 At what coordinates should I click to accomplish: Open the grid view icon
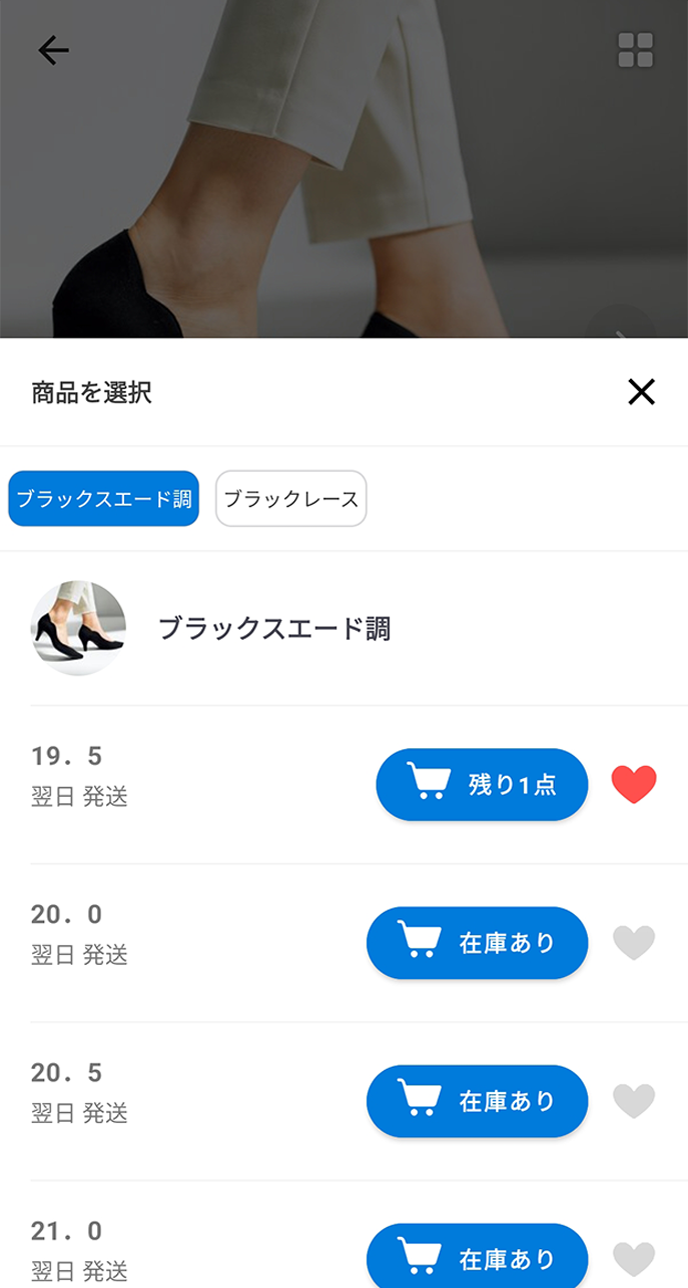(x=635, y=50)
